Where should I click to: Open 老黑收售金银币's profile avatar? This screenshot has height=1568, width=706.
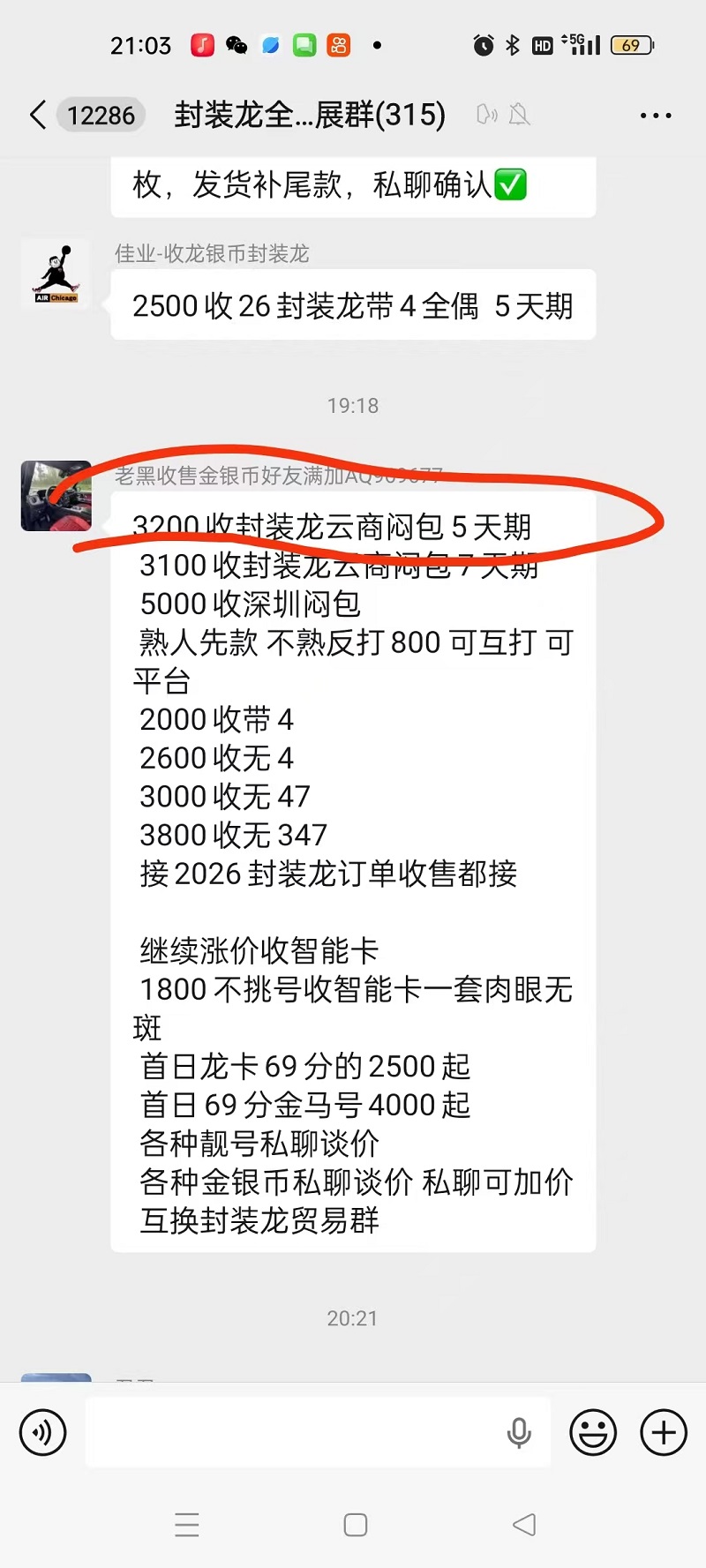click(56, 496)
